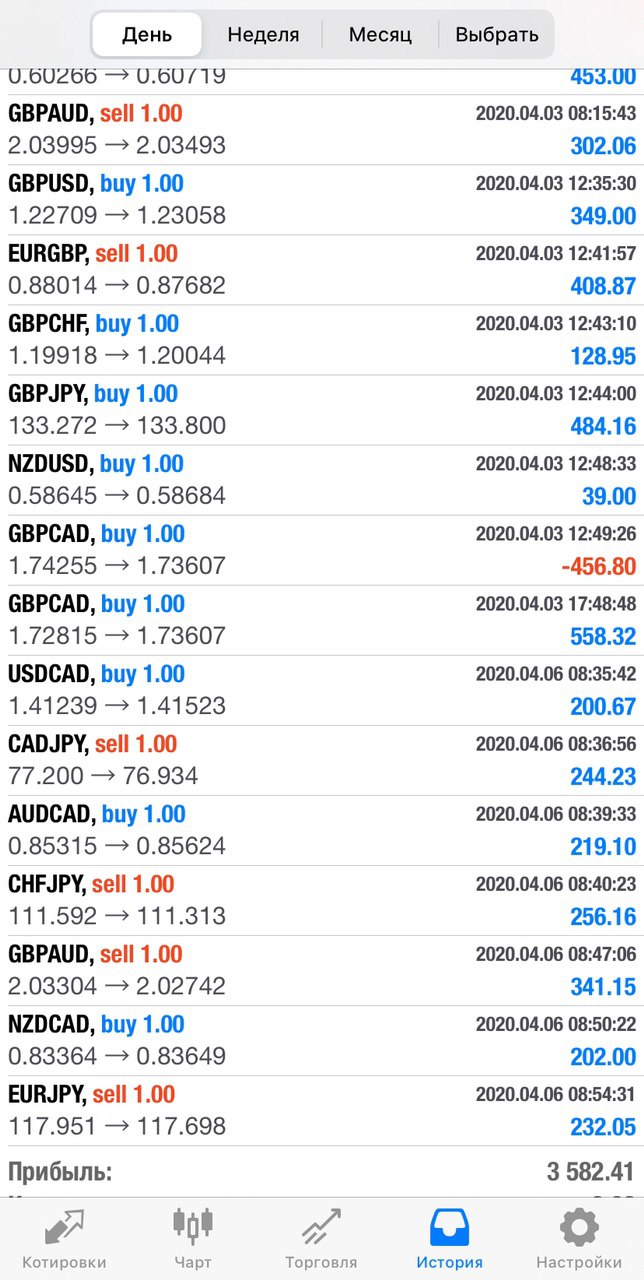Open Настройки
The height and width of the screenshot is (1280, 644).
(579, 1238)
